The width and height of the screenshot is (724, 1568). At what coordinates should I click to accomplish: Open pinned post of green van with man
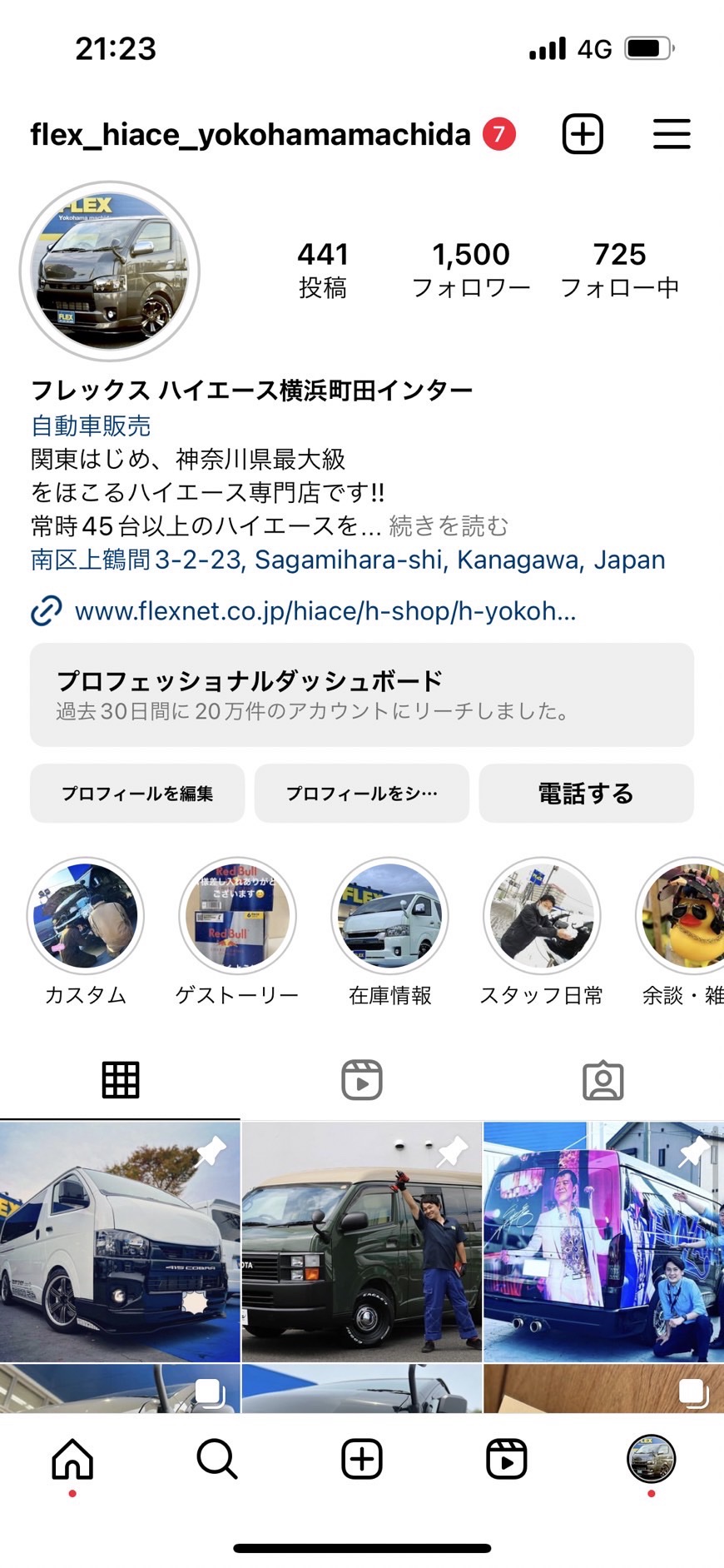(x=362, y=1241)
